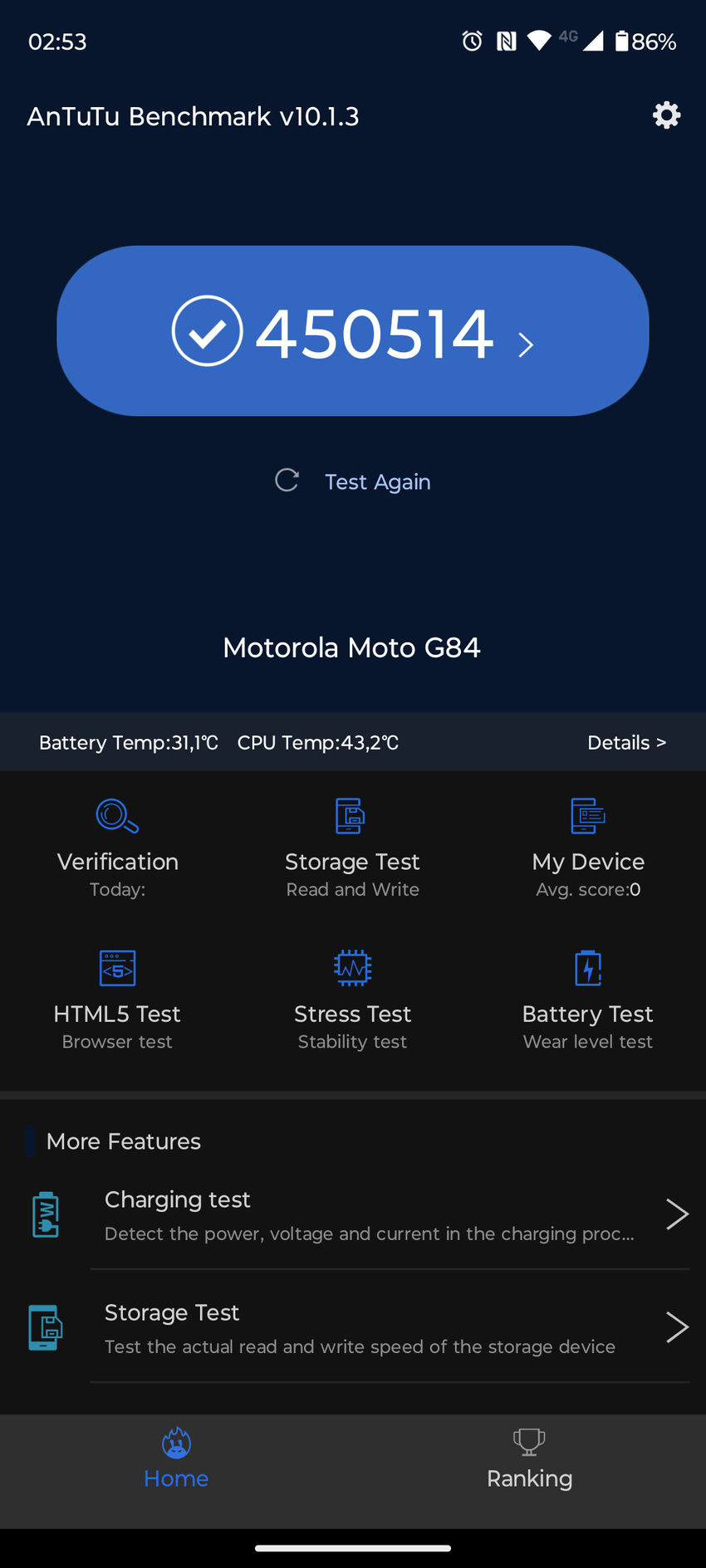This screenshot has height=1568, width=706.
Task: Open Storage Test Read and Write tile
Action: point(352,847)
